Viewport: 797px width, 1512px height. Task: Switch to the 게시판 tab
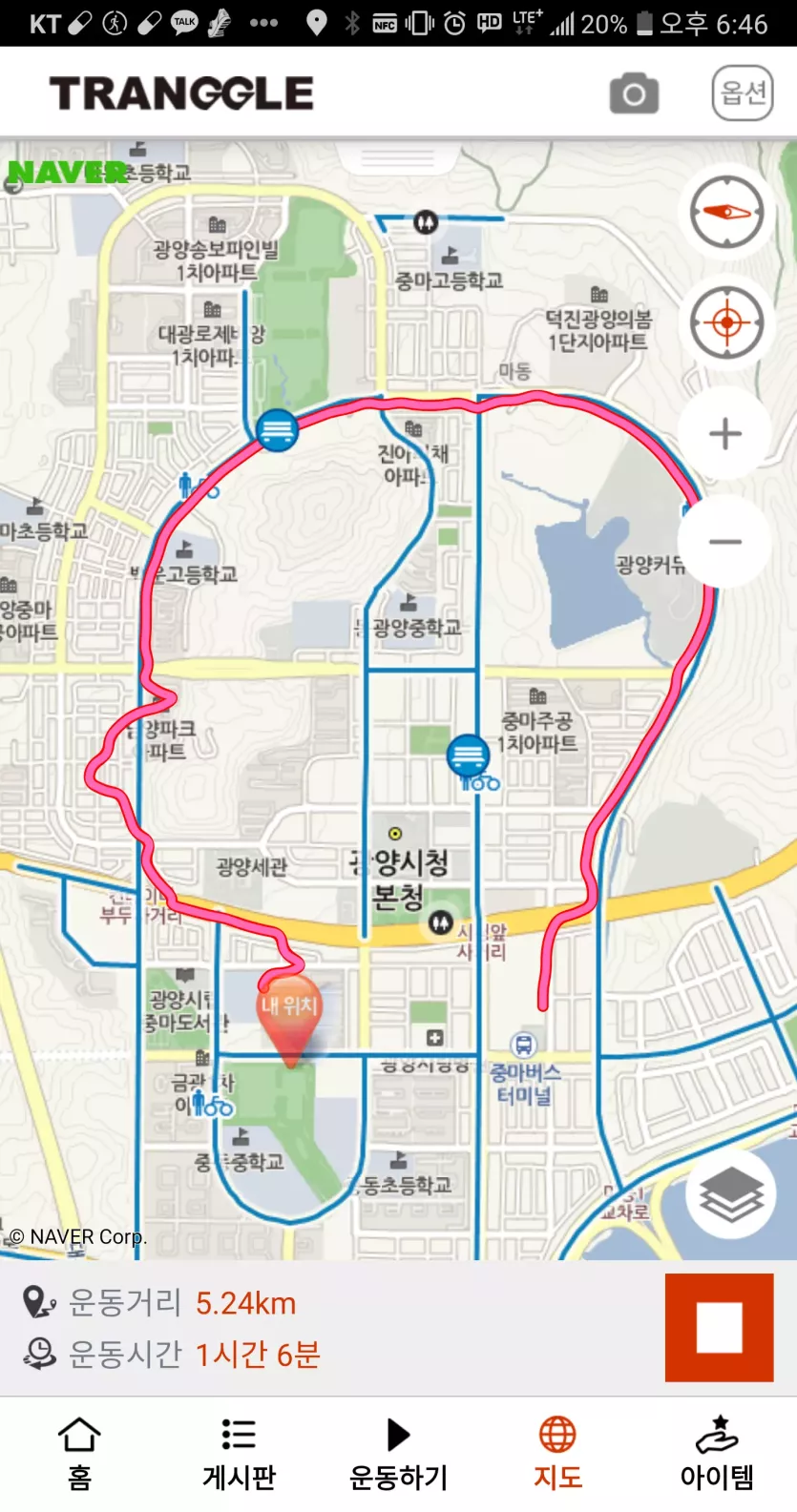(239, 1454)
